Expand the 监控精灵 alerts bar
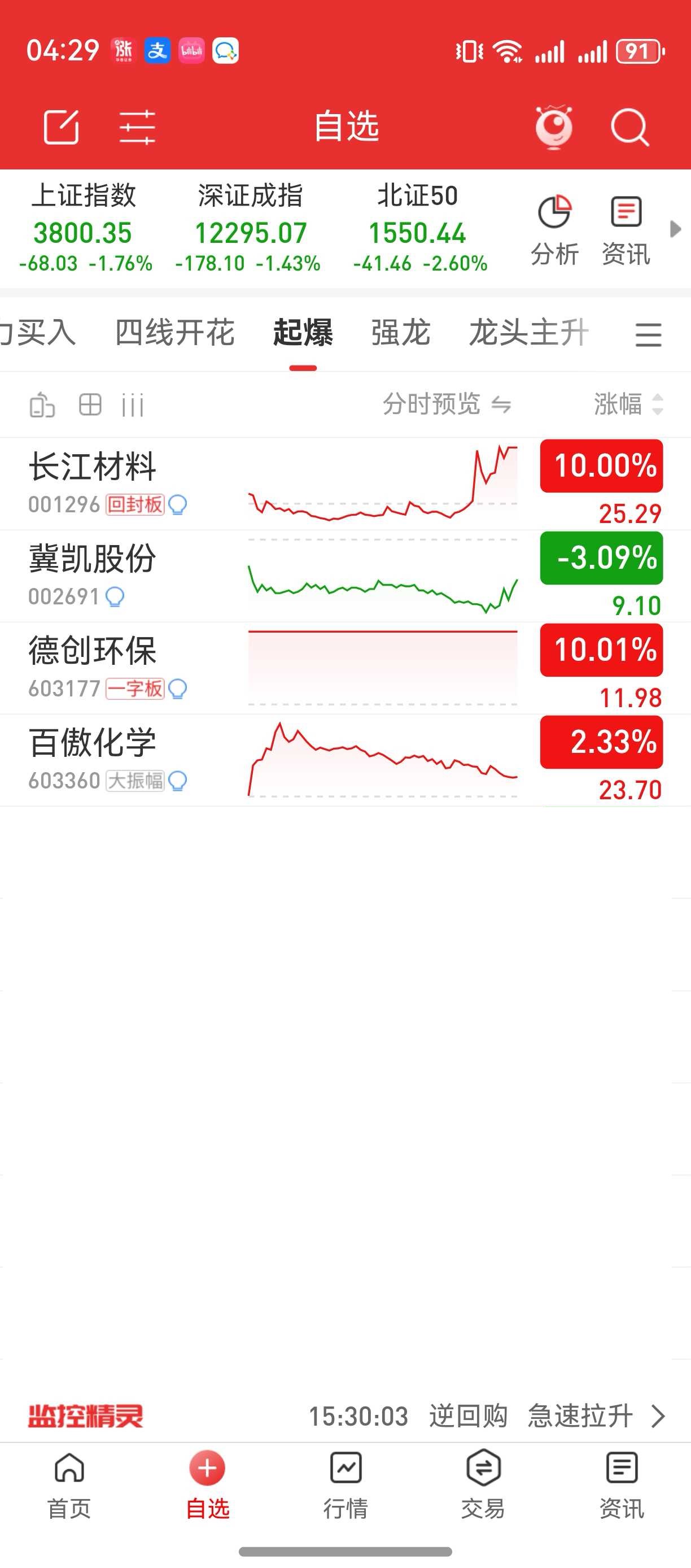This screenshot has width=691, height=1568. [345, 1416]
